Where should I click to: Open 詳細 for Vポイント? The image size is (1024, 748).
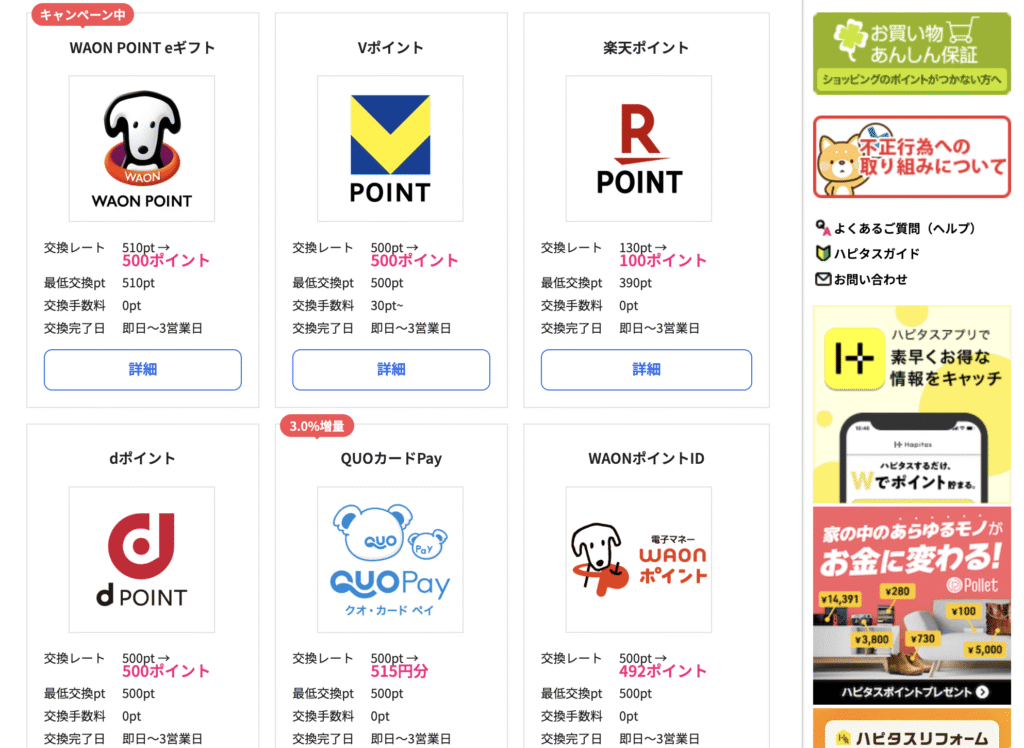click(391, 369)
